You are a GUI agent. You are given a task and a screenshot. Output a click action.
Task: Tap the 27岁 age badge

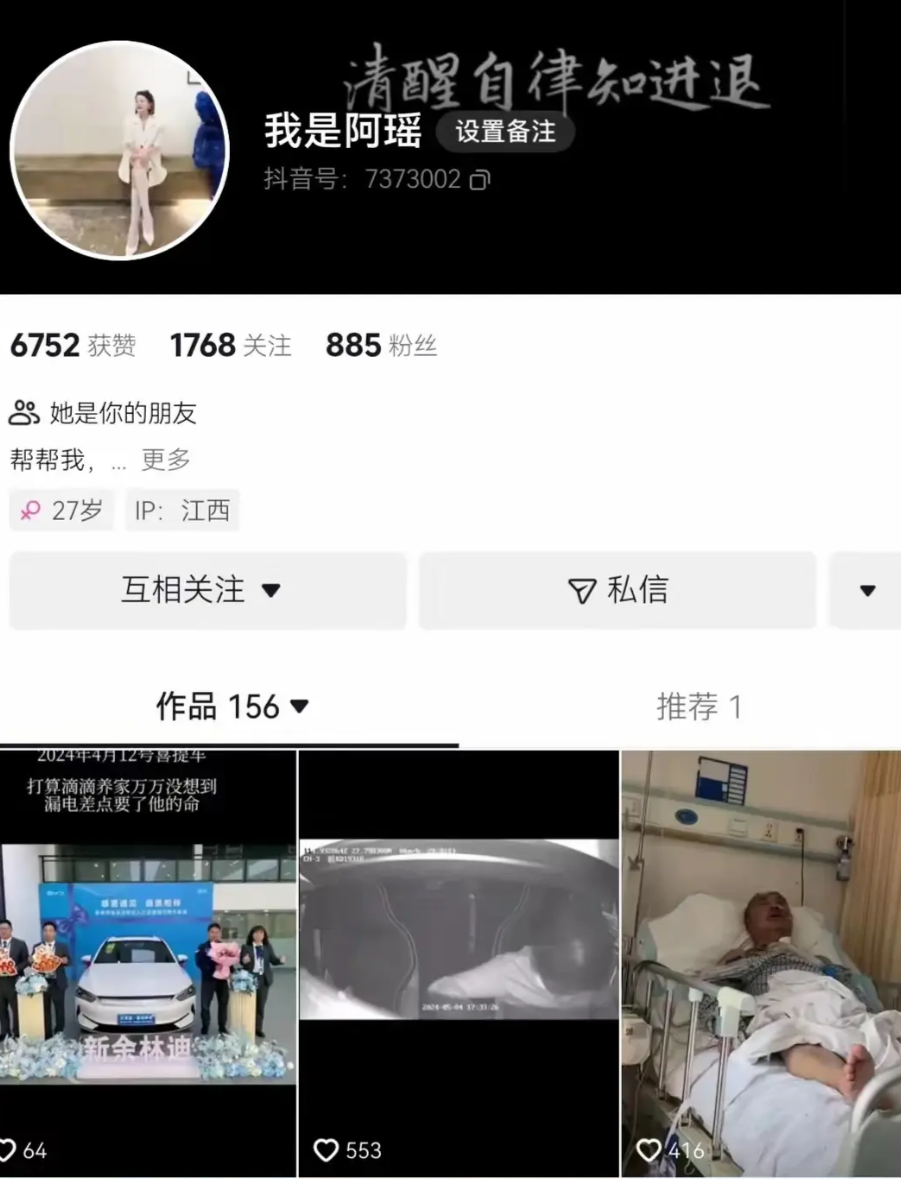(x=62, y=510)
